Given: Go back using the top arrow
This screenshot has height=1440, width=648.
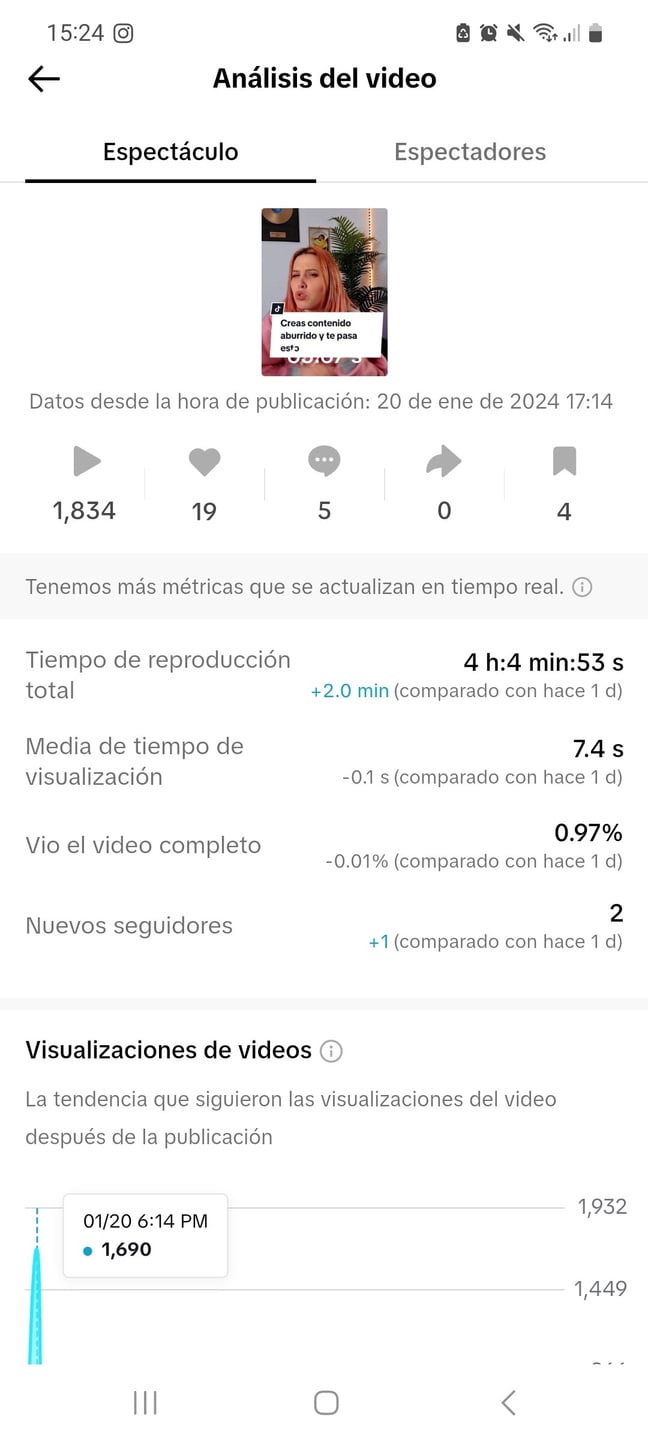Looking at the screenshot, I should tap(44, 79).
